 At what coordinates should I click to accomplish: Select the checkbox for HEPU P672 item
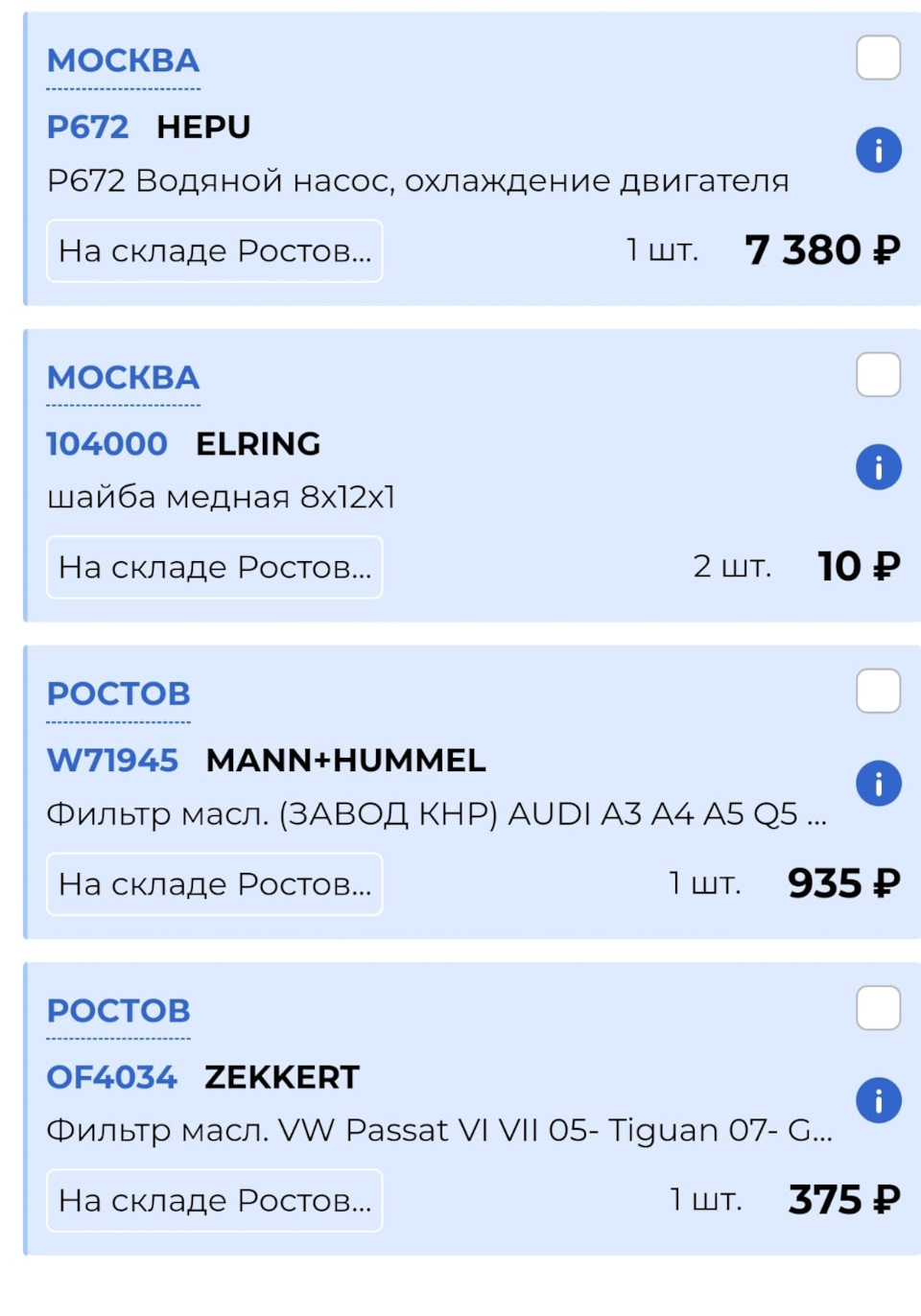tap(878, 58)
